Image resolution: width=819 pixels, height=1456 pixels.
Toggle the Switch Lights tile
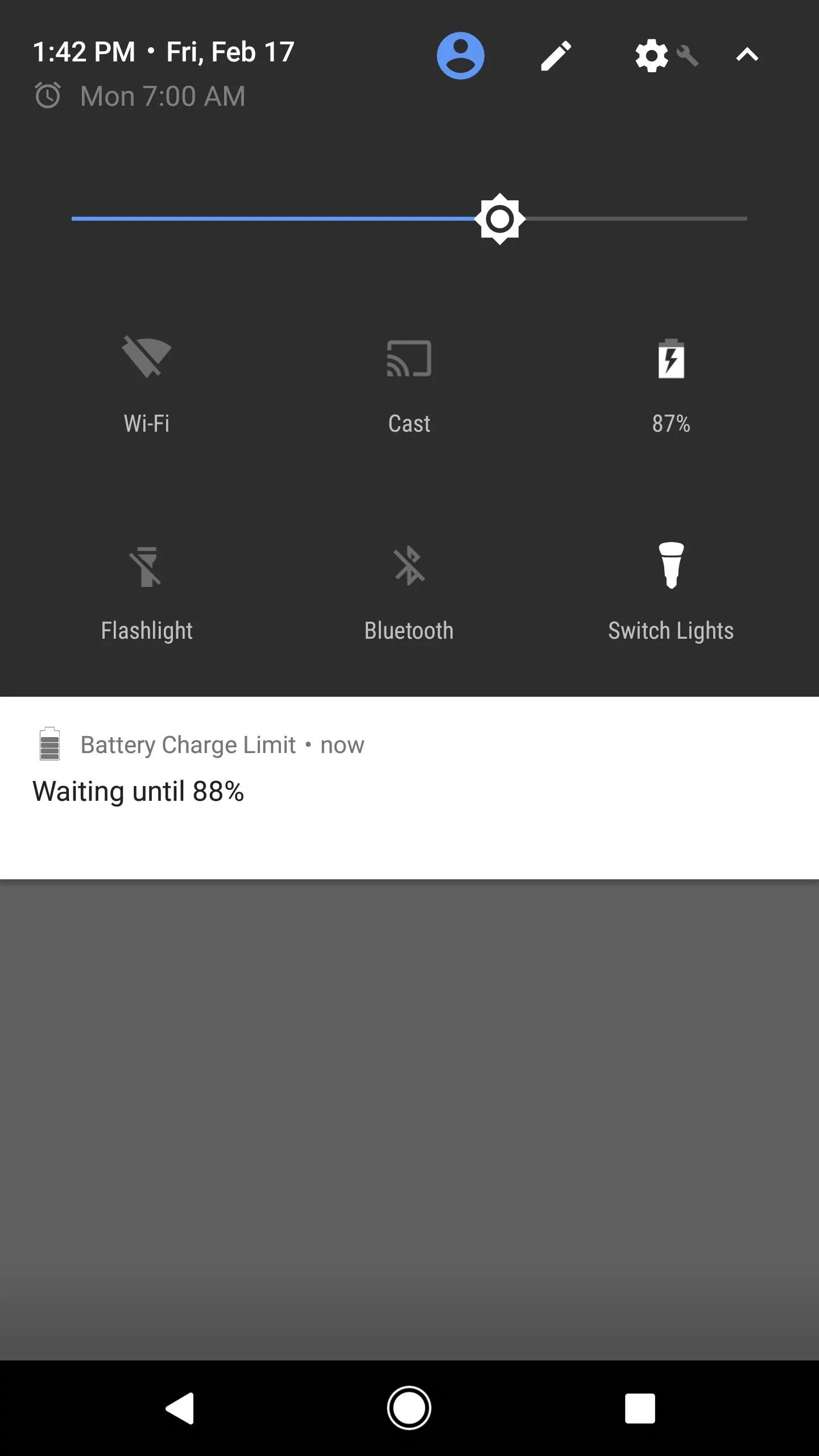pyautogui.click(x=671, y=591)
